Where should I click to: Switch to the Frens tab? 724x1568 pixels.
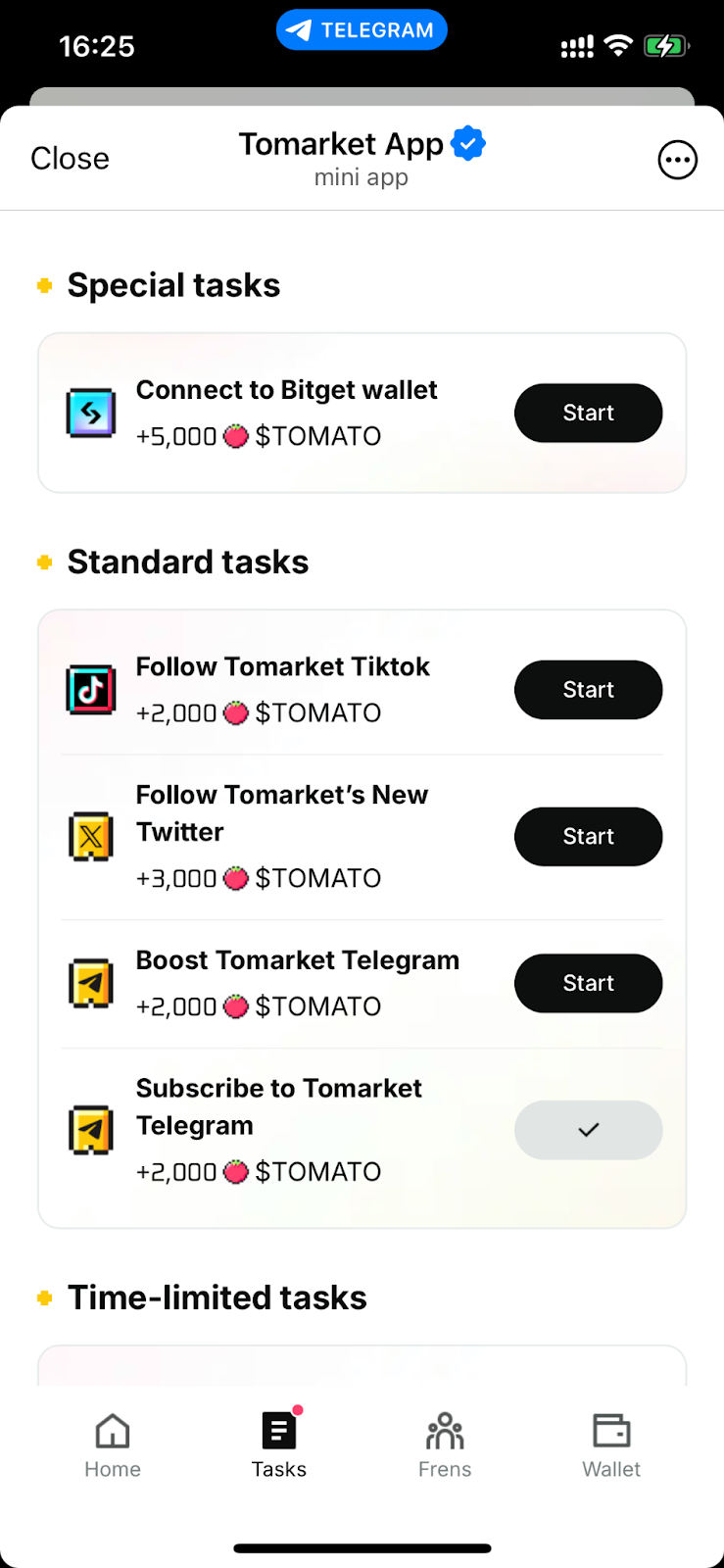click(x=445, y=1445)
